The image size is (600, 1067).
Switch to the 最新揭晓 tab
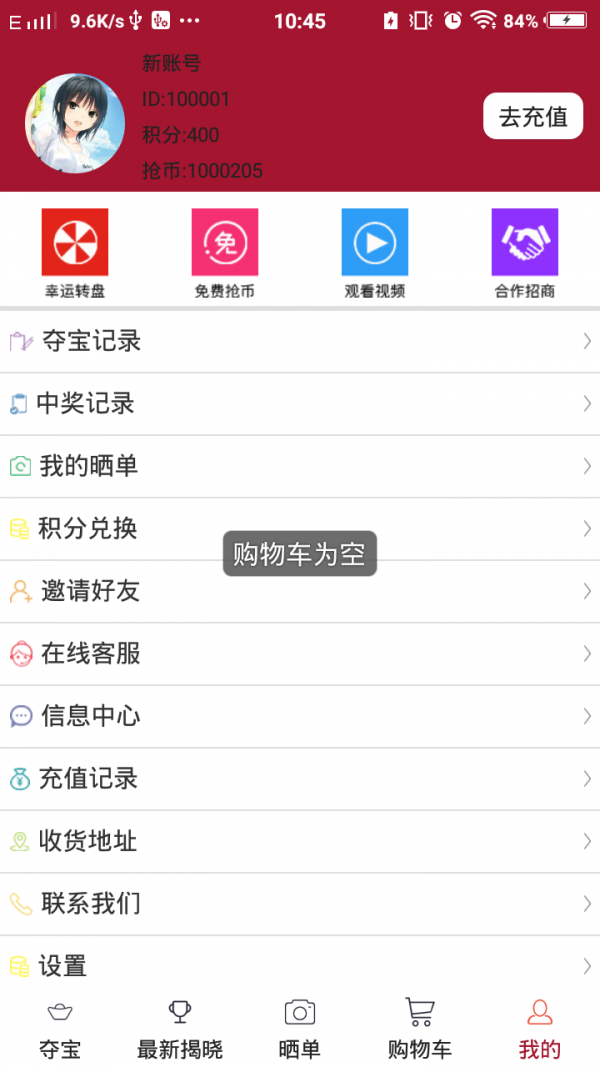tap(180, 1029)
